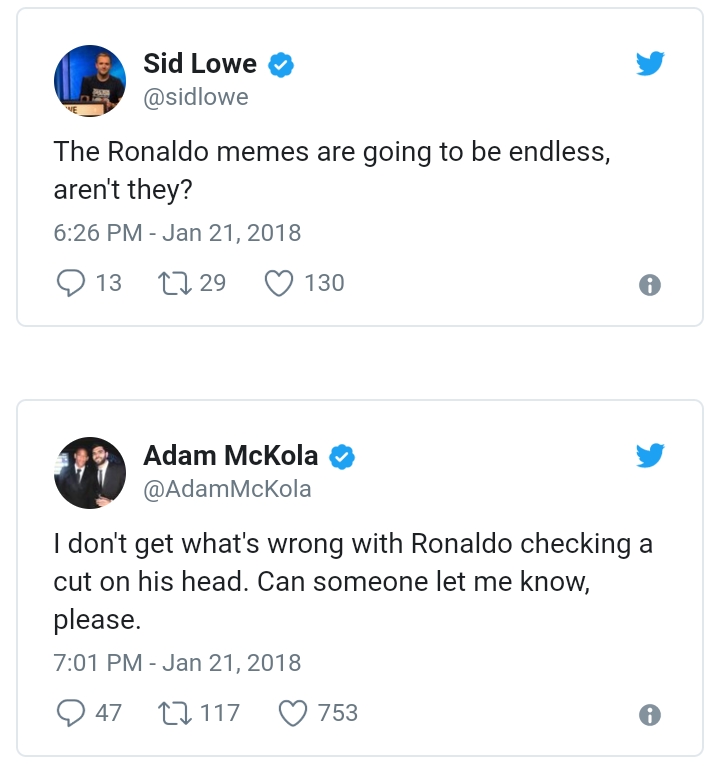The image size is (720, 777).
Task: Open the info icon on Adam McKola's tweet
Action: tap(649, 715)
